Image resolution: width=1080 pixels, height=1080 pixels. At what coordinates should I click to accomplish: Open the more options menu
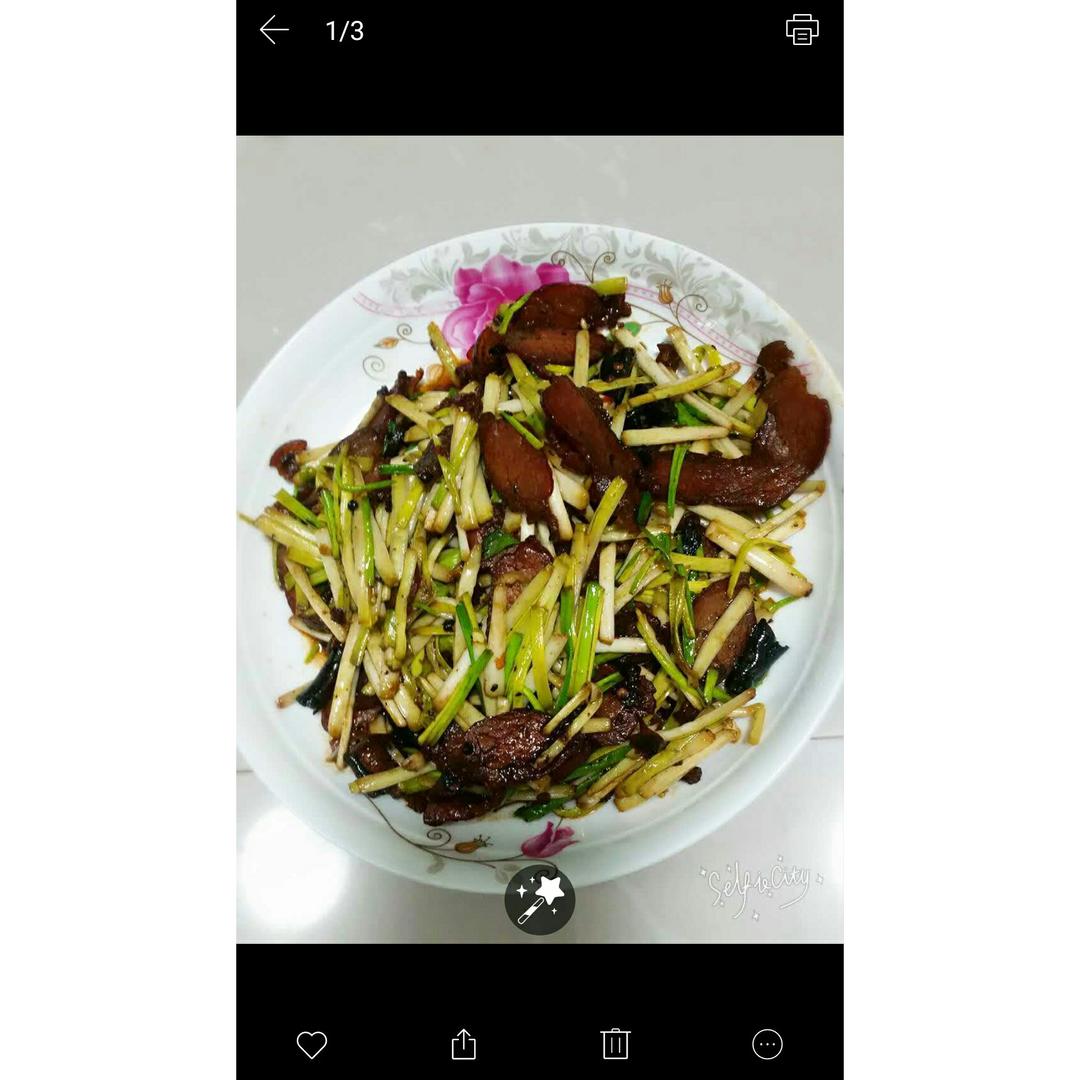point(767,1044)
